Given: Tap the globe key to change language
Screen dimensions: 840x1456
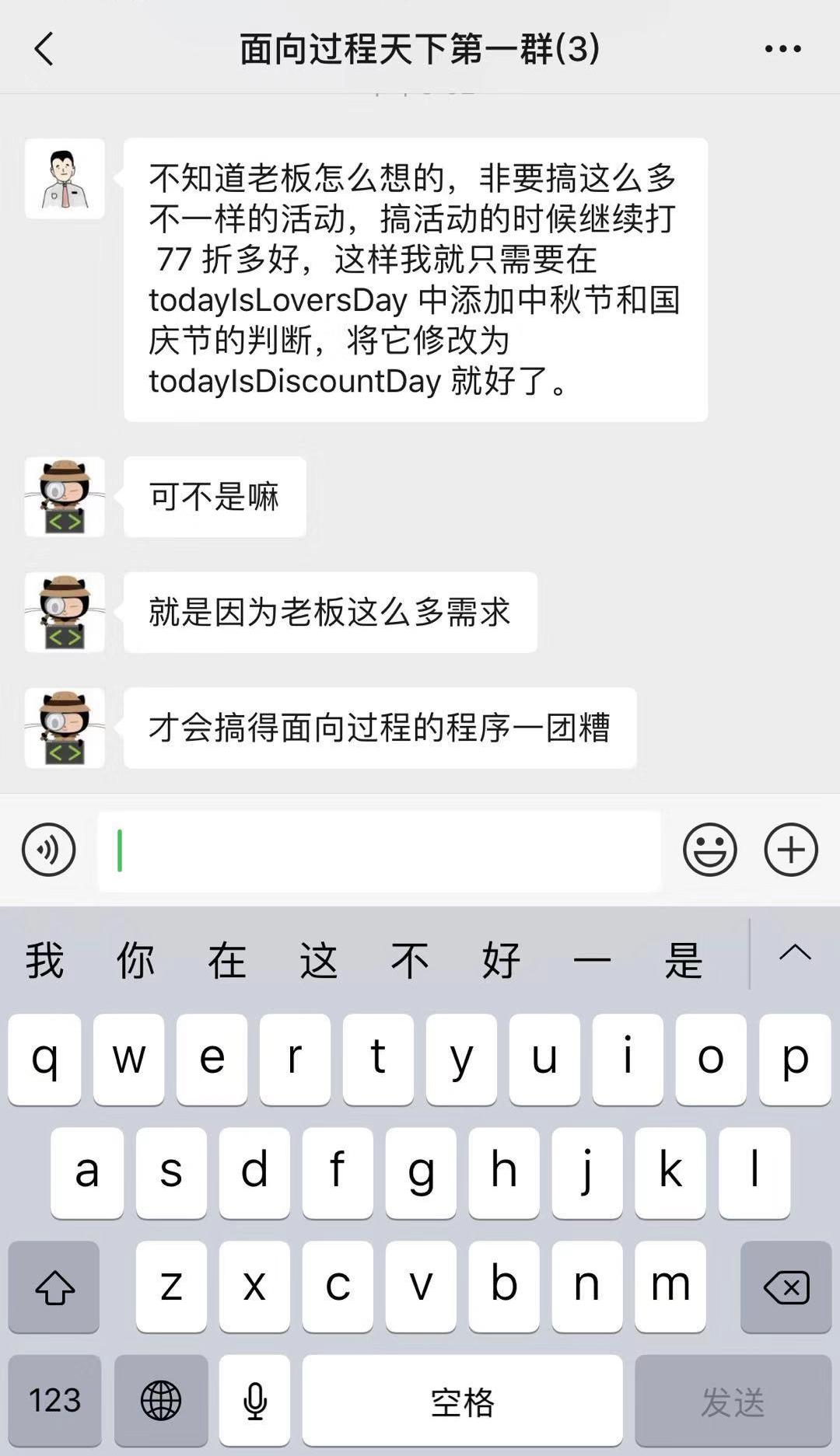Looking at the screenshot, I should click(161, 1400).
